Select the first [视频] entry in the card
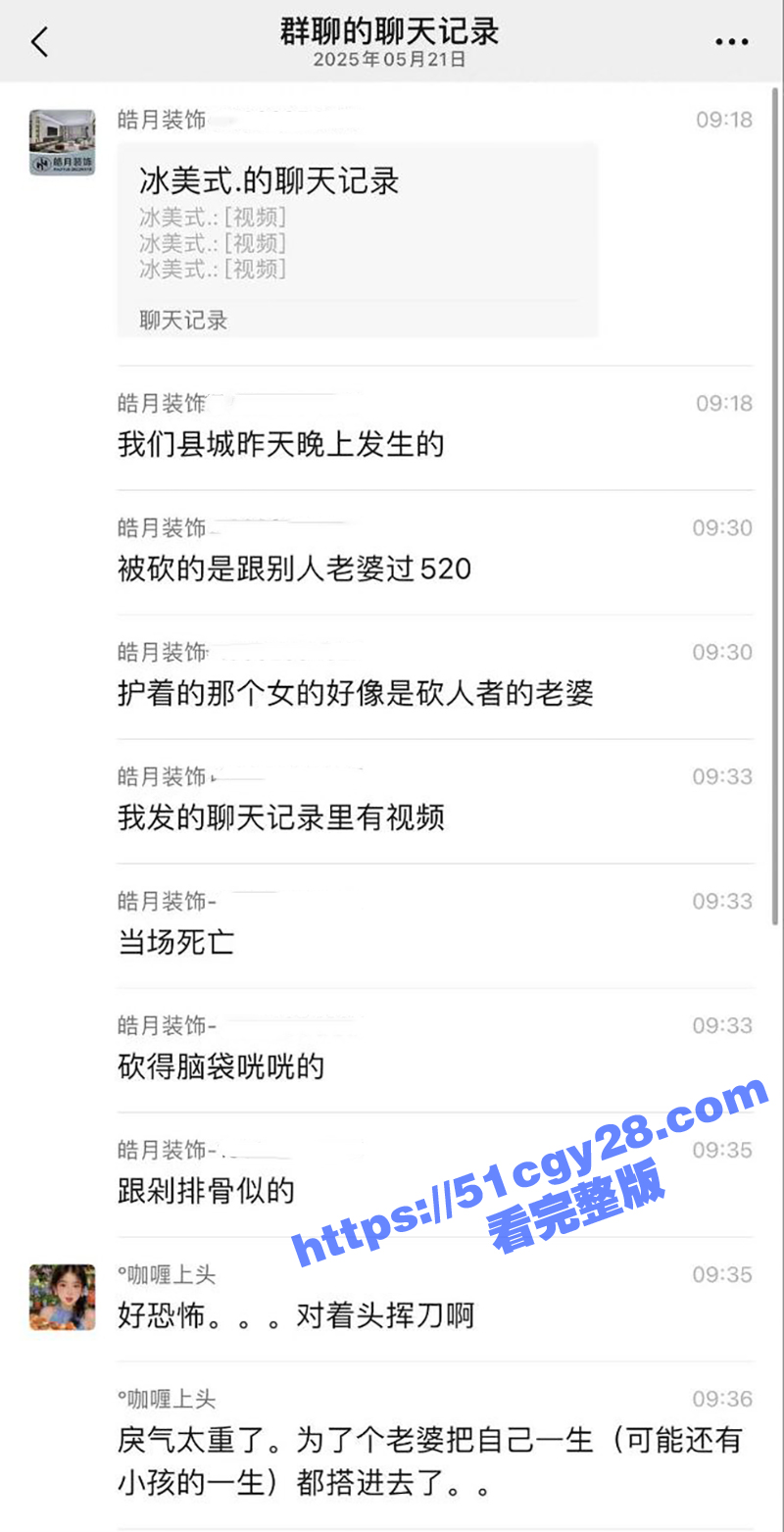 pyautogui.click(x=216, y=219)
